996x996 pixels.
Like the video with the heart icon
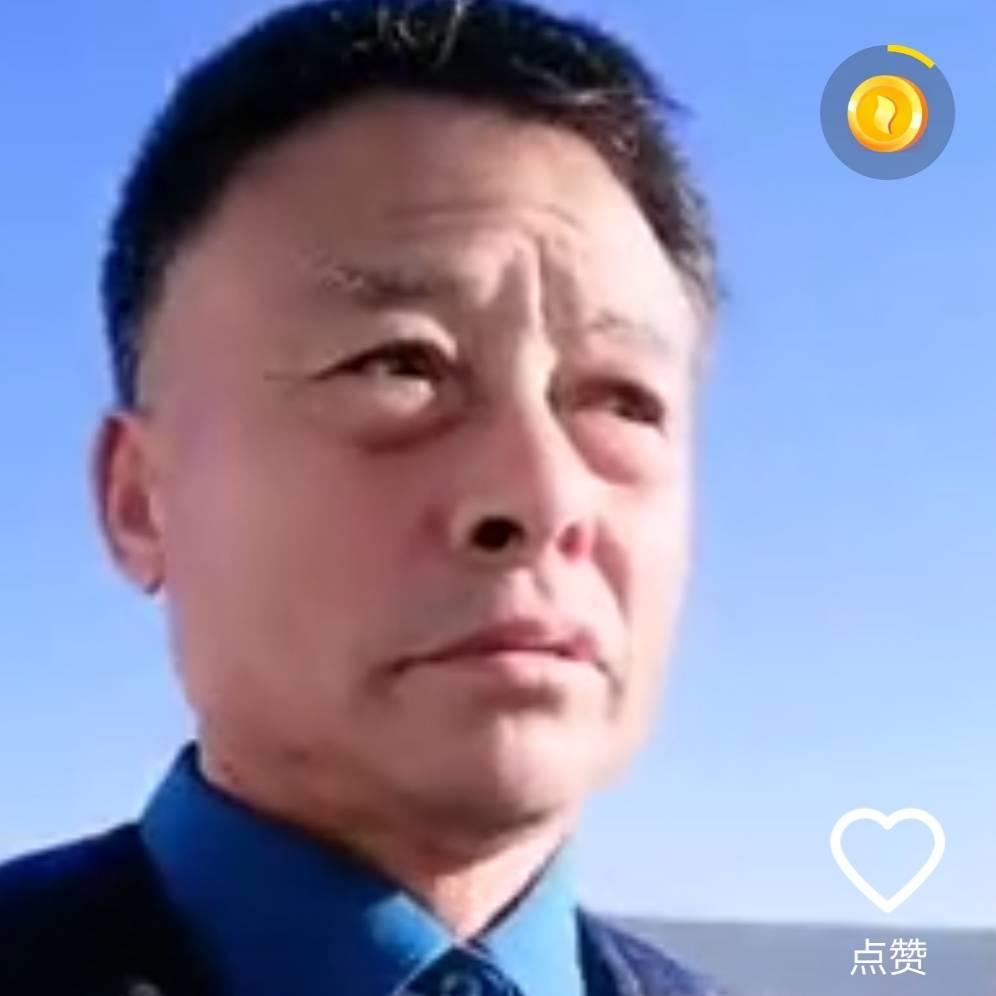pos(887,859)
